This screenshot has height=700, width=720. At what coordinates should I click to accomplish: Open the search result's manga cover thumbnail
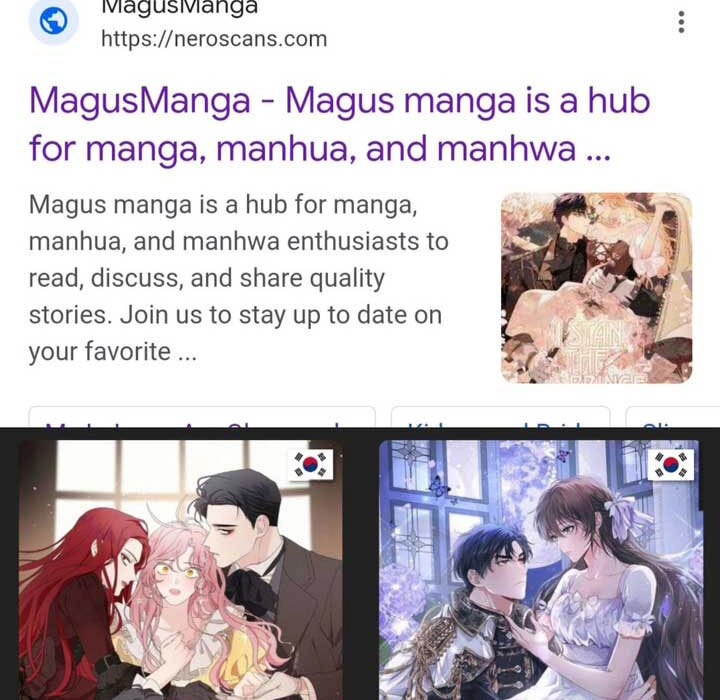596,288
